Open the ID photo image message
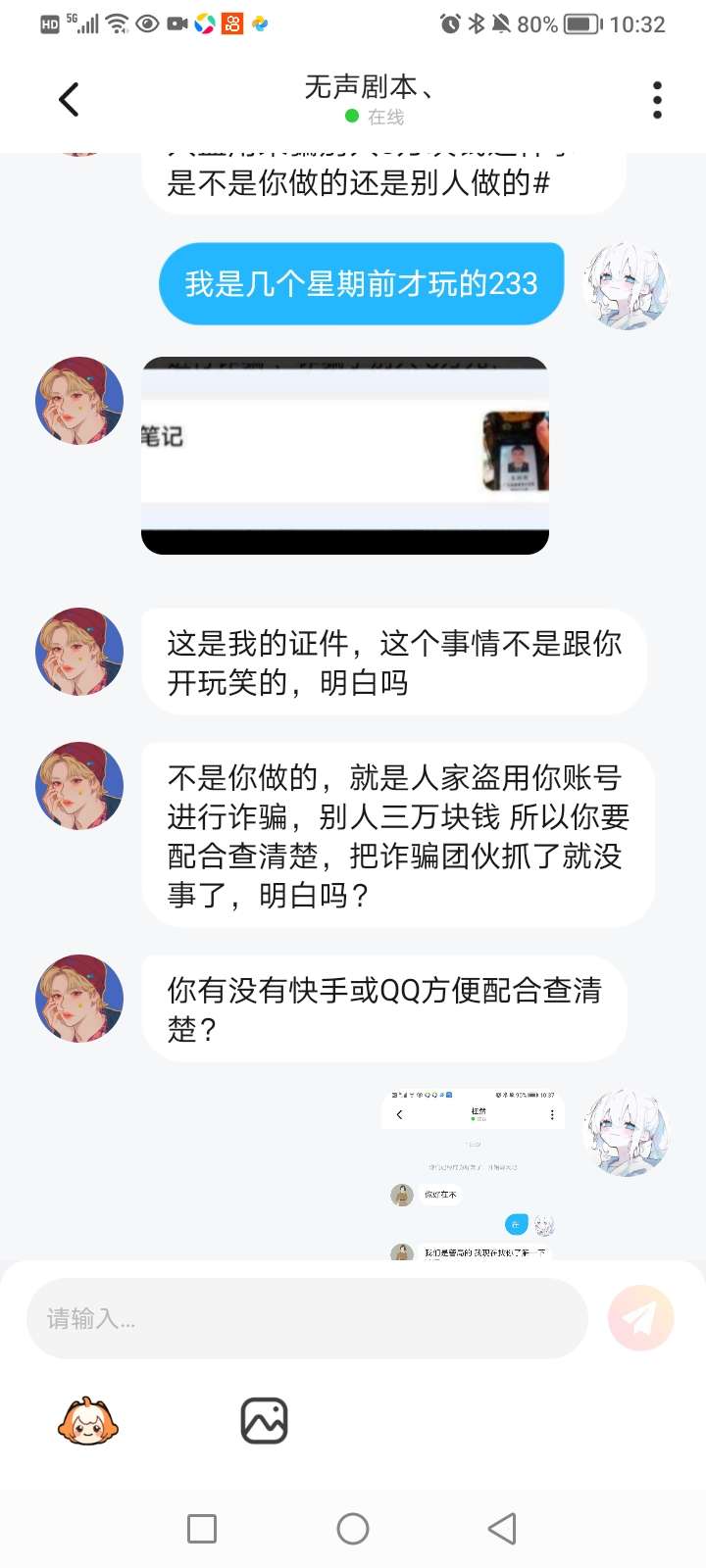The width and height of the screenshot is (706, 1568). (x=345, y=456)
